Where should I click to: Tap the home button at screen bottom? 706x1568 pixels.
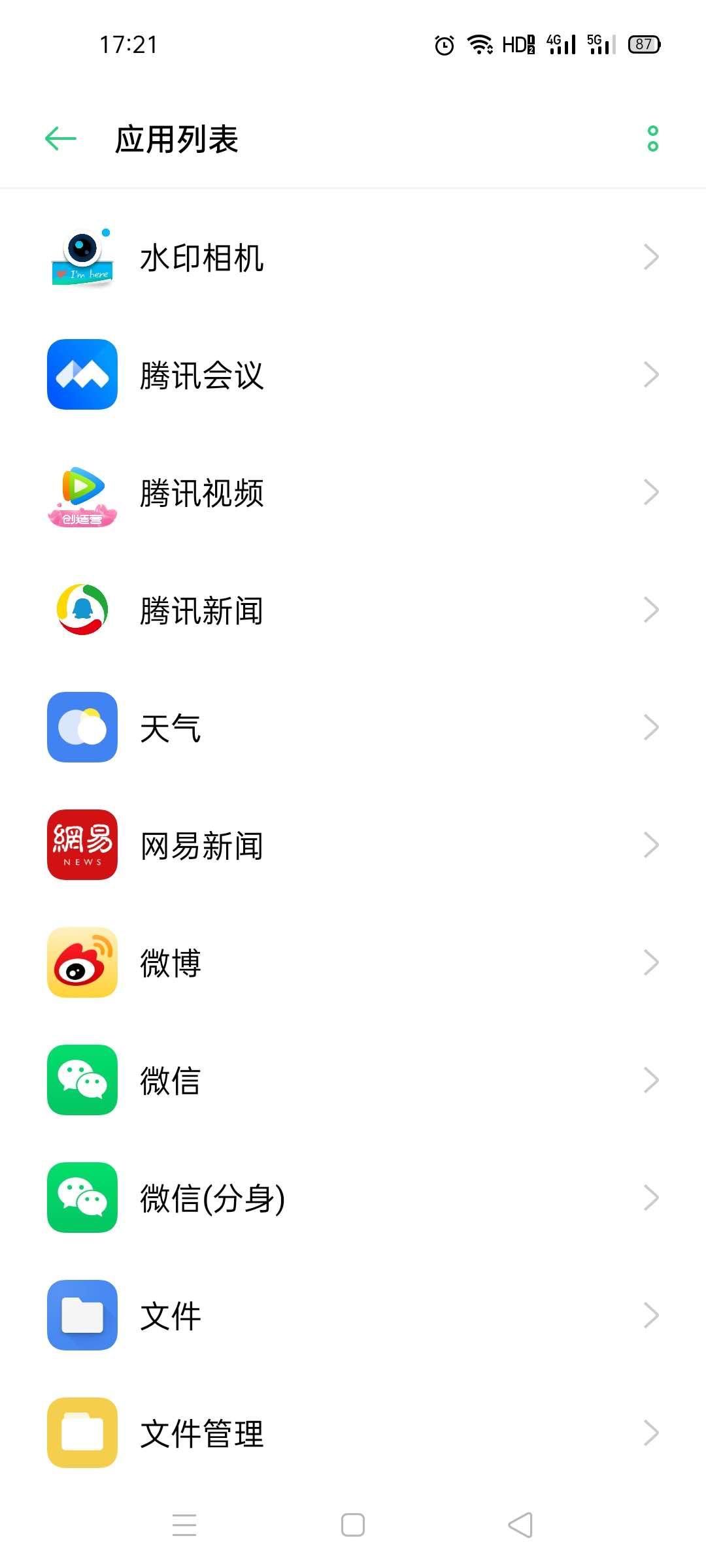point(352,1525)
